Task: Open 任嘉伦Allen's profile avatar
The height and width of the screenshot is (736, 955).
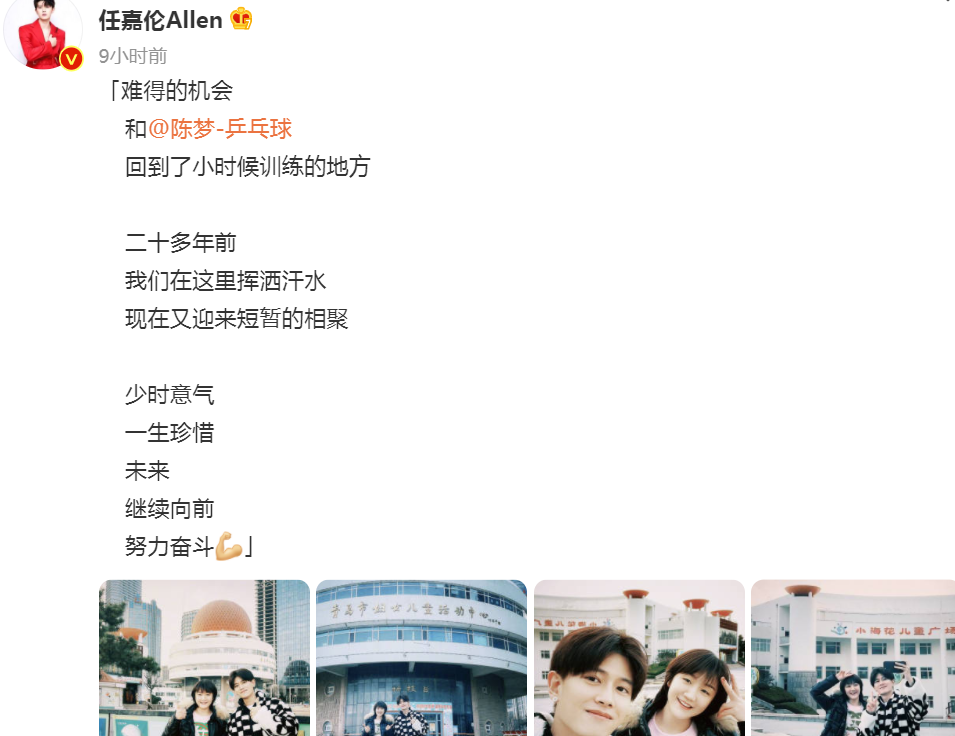Action: [42, 33]
